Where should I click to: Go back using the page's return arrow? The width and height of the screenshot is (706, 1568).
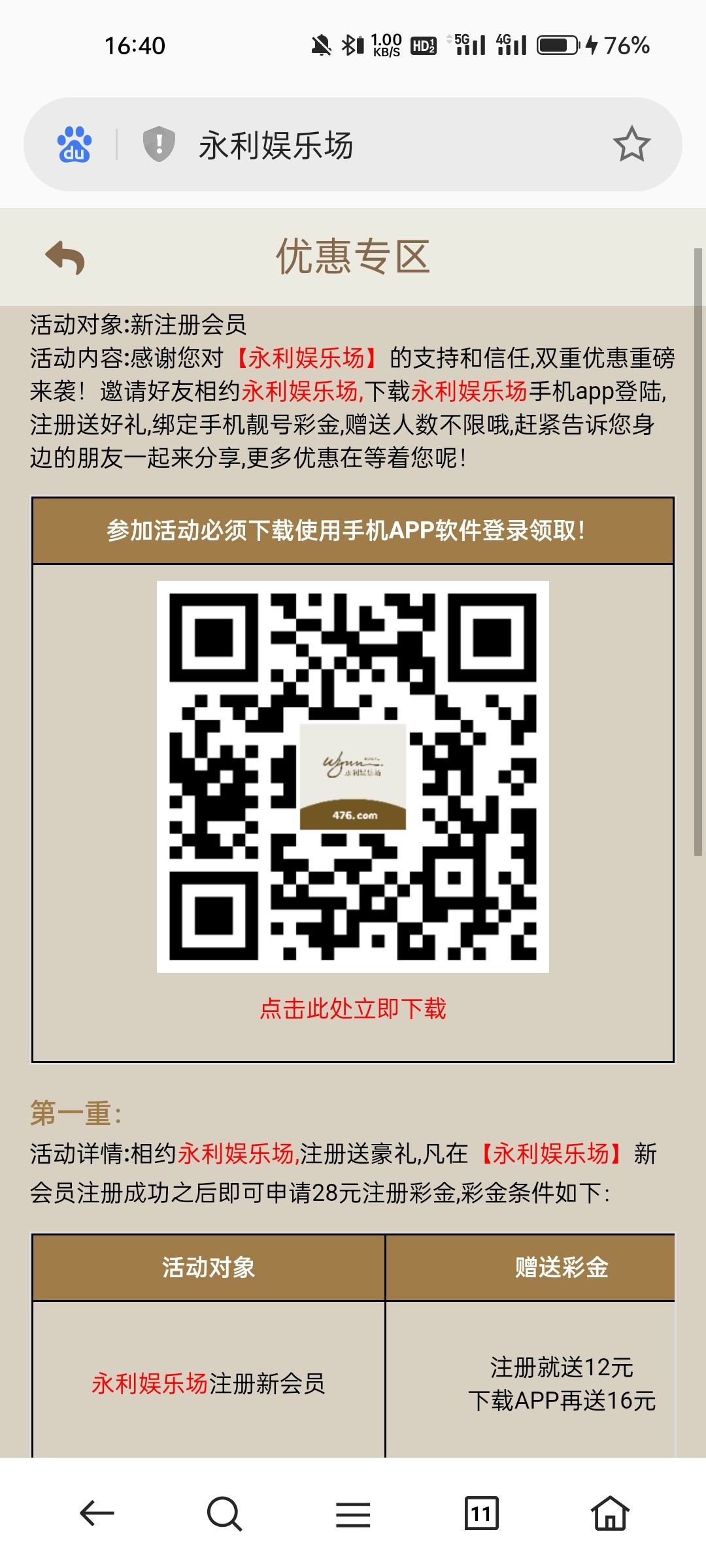click(x=65, y=257)
